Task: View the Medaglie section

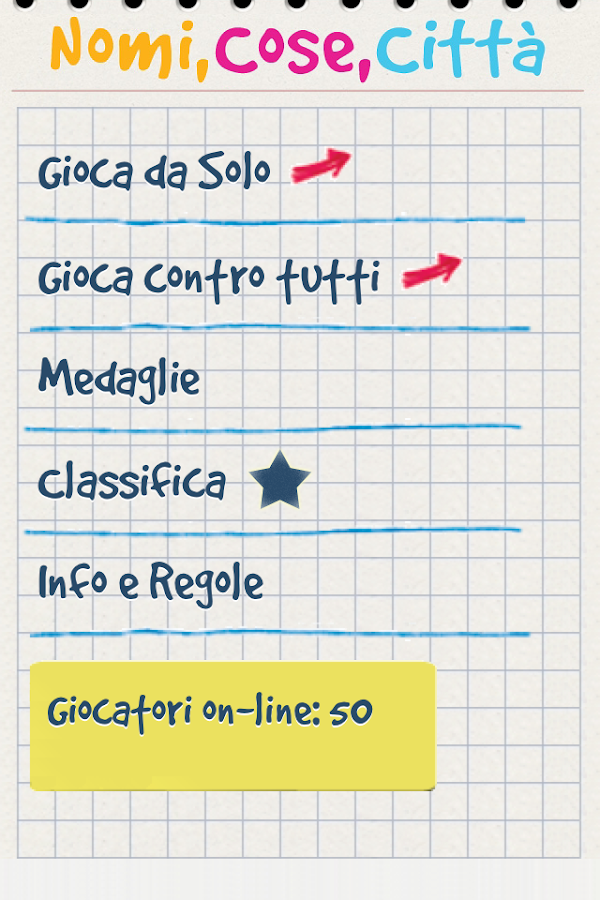Action: (119, 379)
